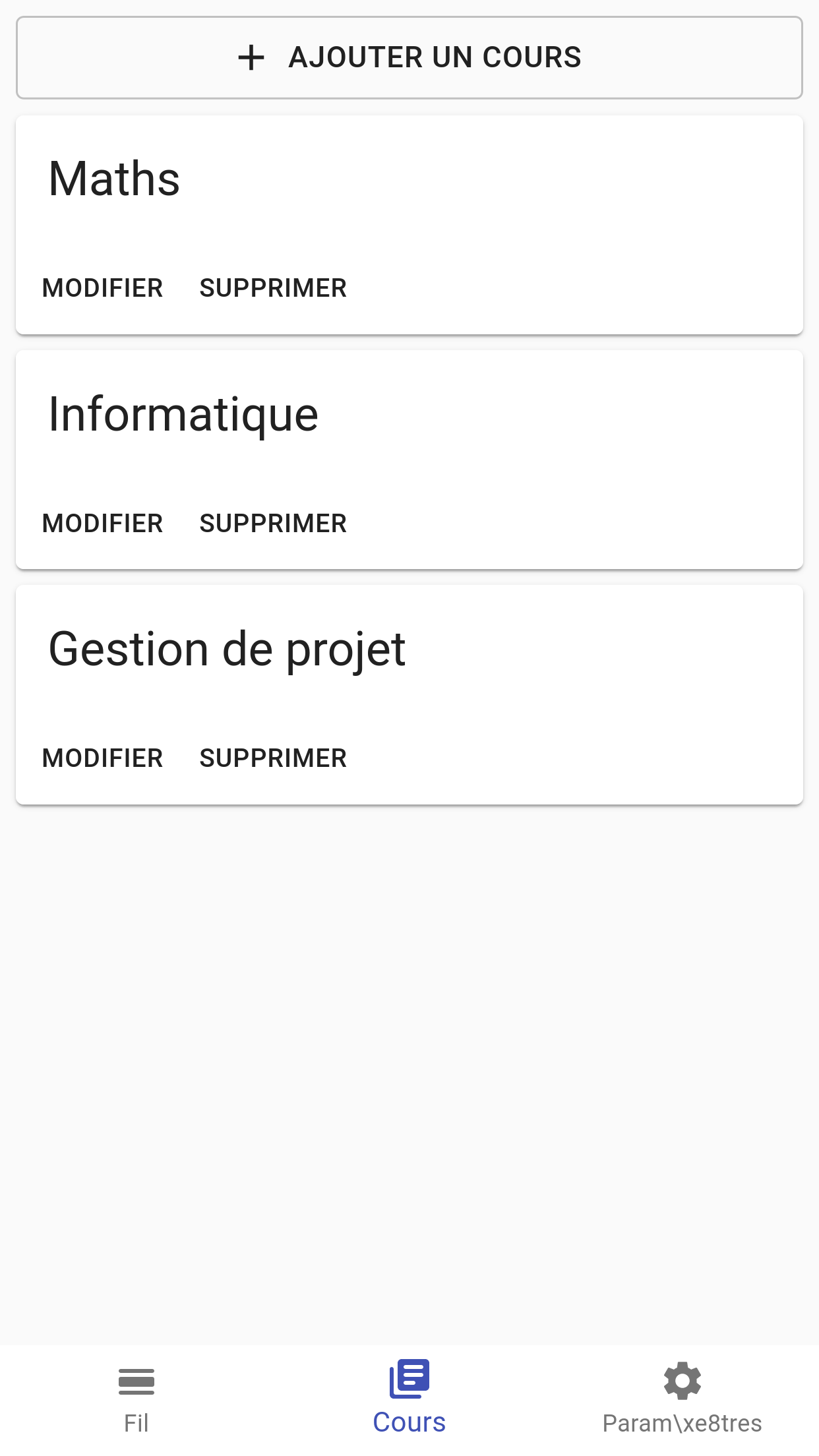Tap the Fil navigation item
The height and width of the screenshot is (1456, 819).
136,1398
